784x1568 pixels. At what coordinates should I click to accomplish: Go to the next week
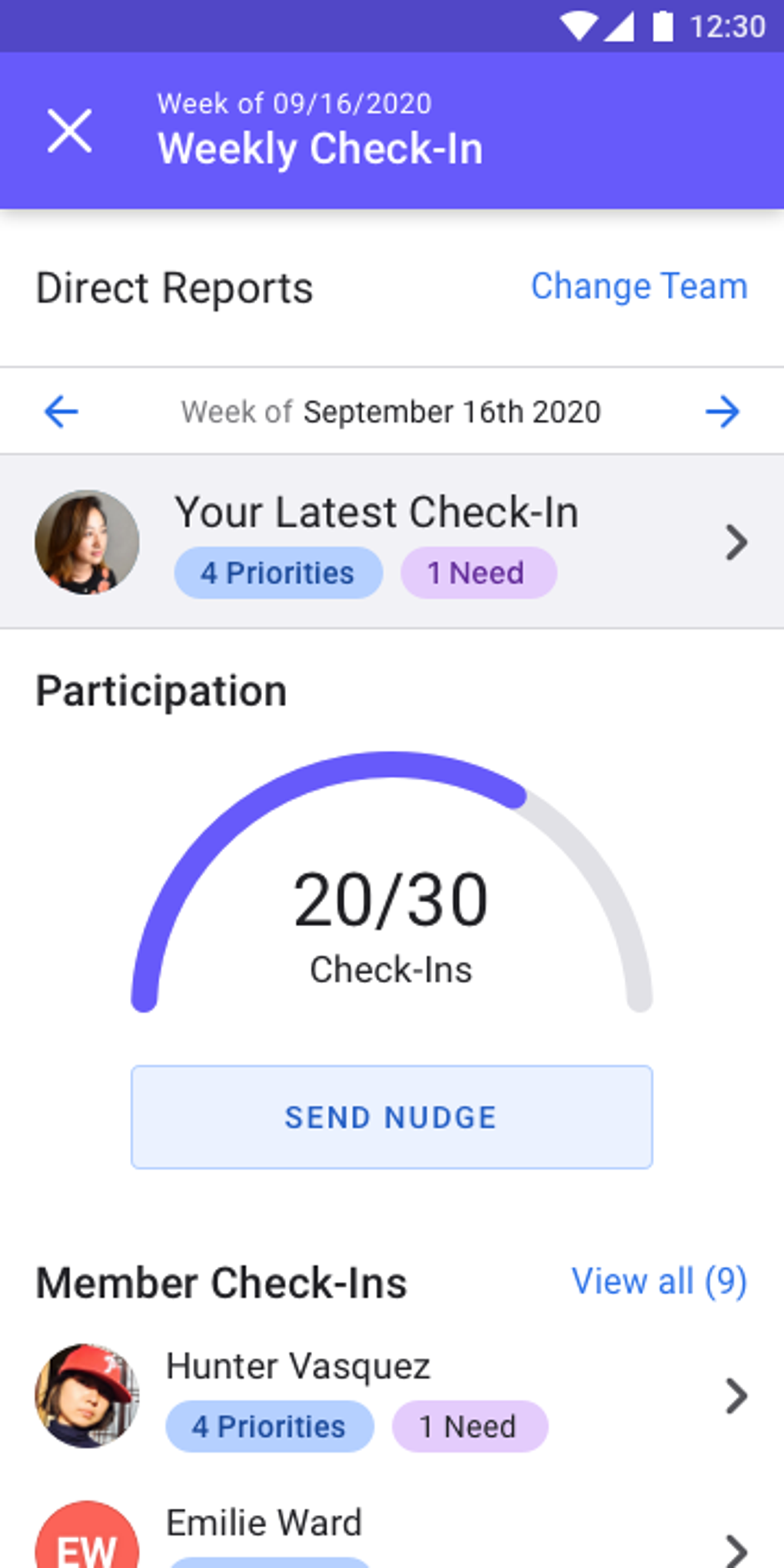coord(722,412)
